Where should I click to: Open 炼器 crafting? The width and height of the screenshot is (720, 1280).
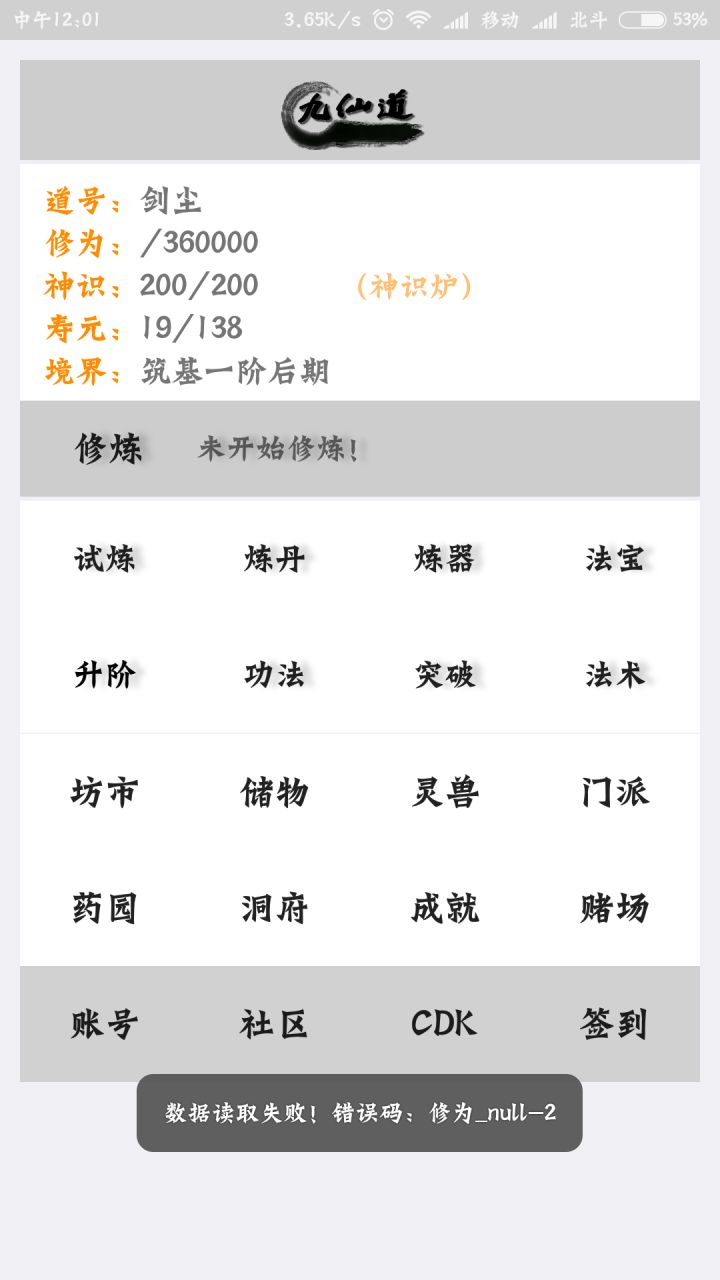click(x=445, y=558)
